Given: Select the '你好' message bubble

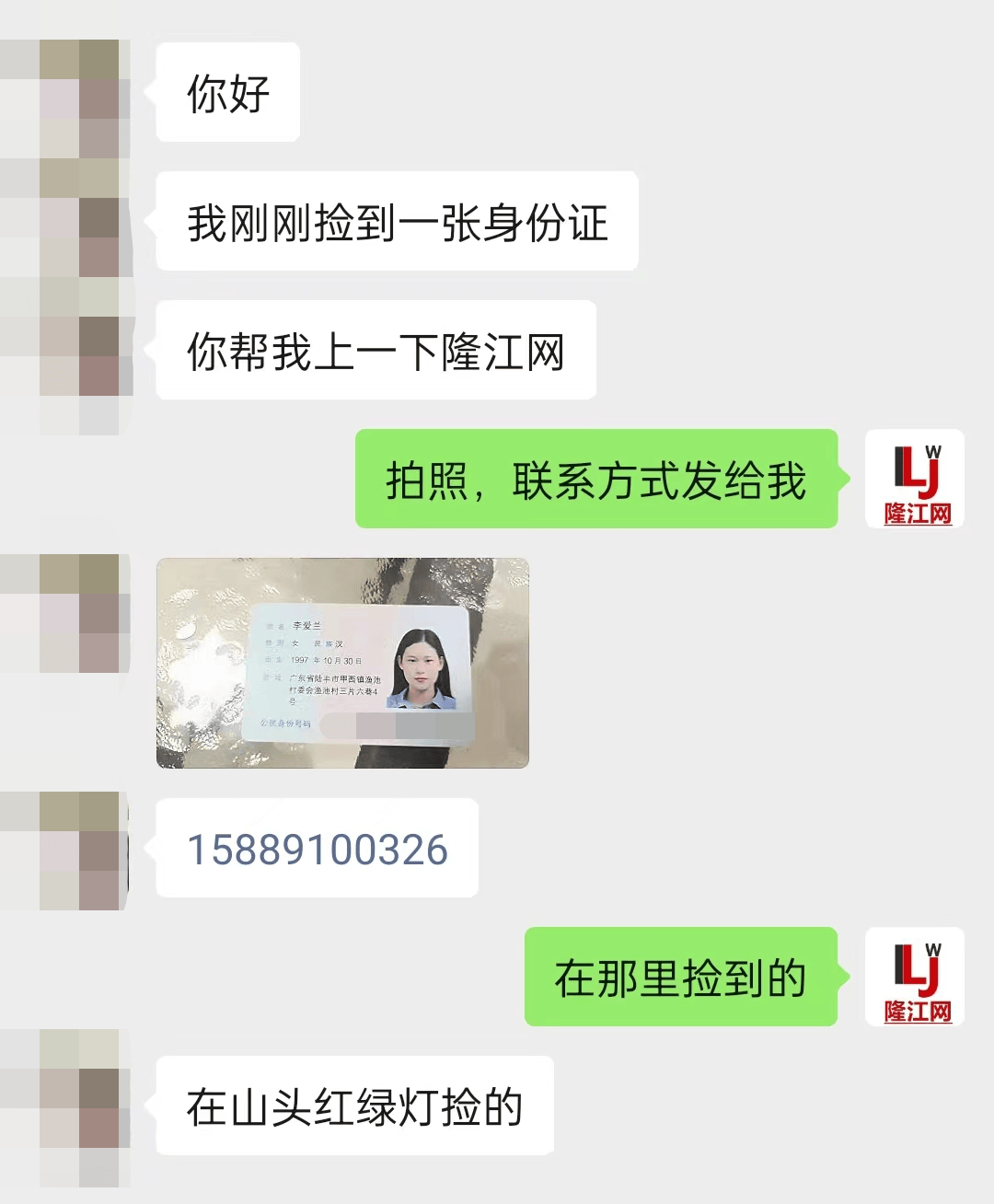Looking at the screenshot, I should (x=226, y=91).
